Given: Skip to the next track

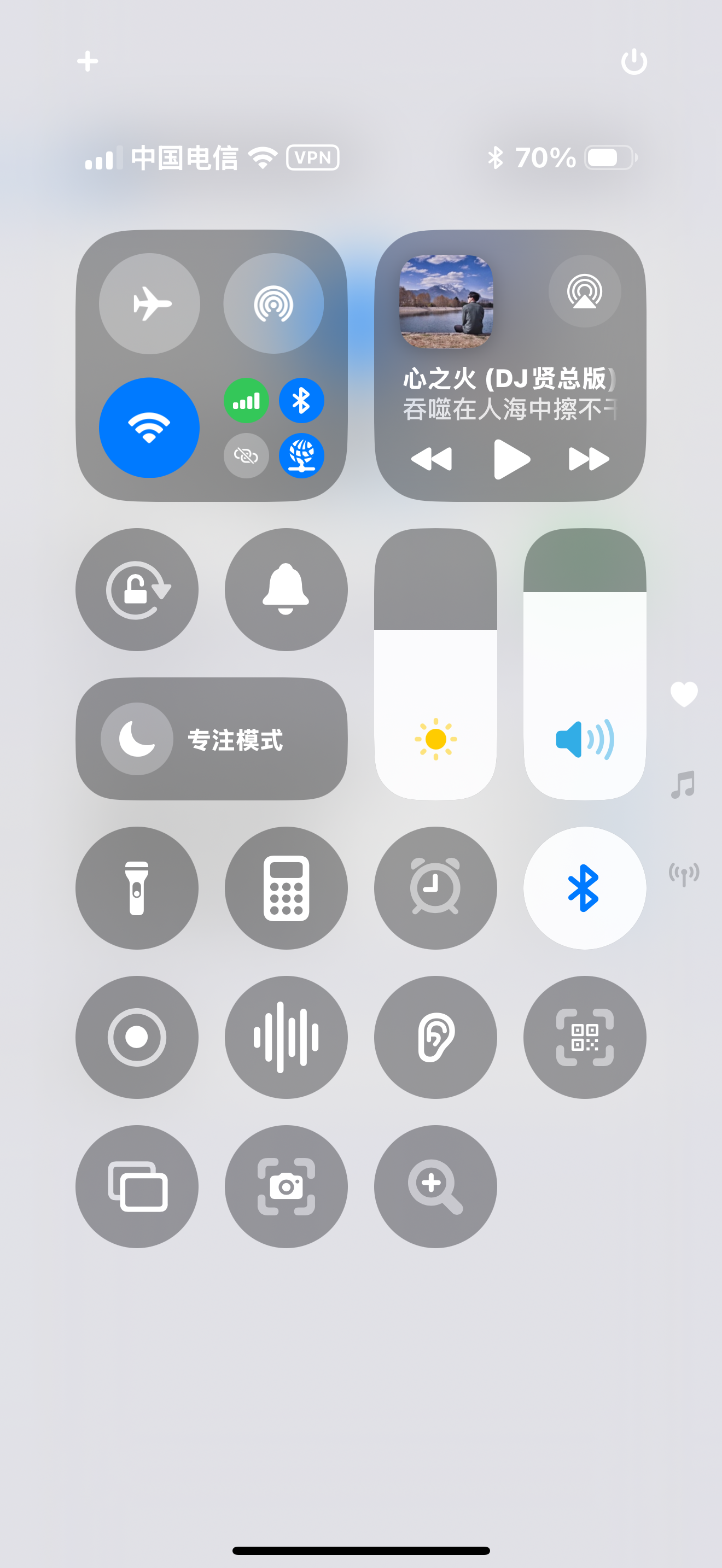Looking at the screenshot, I should point(588,459).
